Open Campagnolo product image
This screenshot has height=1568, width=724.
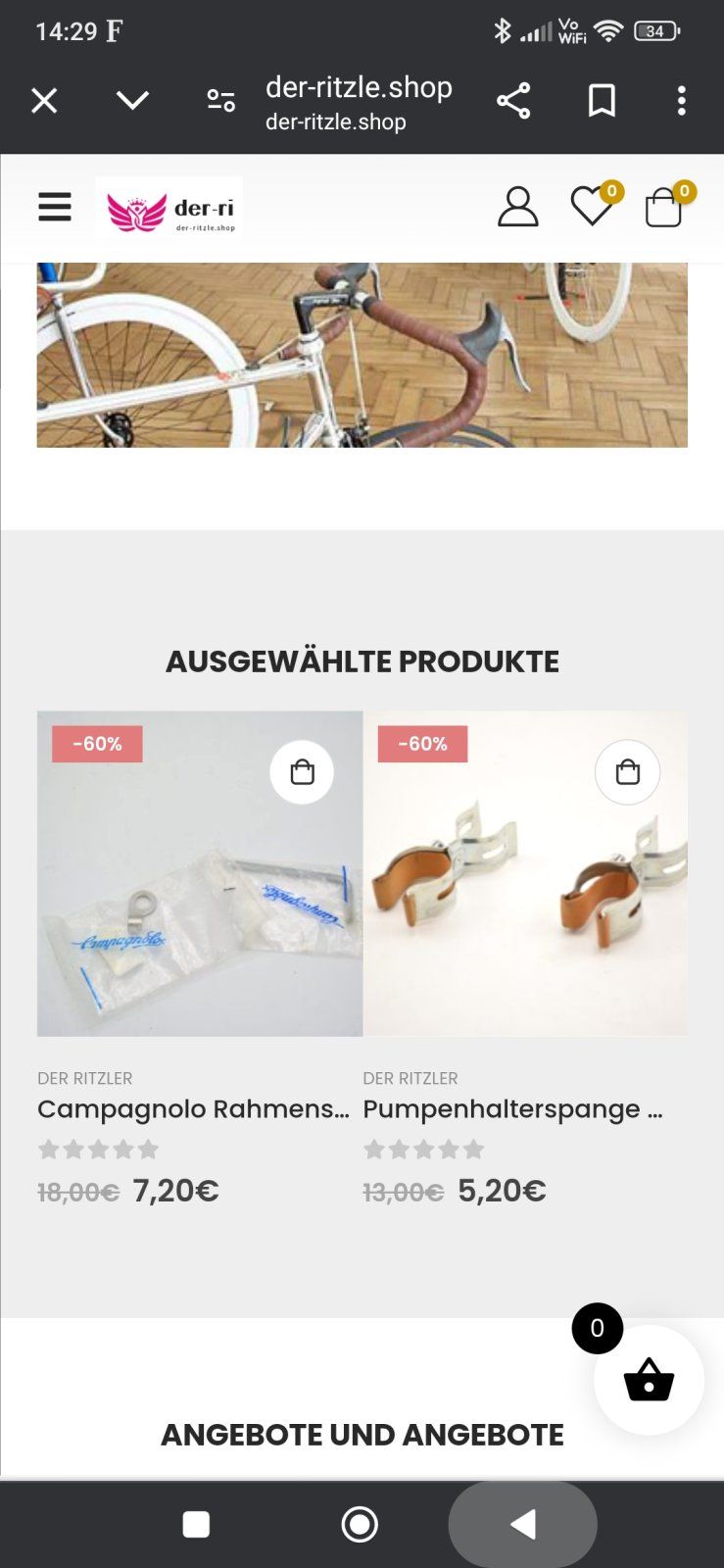[x=200, y=902]
